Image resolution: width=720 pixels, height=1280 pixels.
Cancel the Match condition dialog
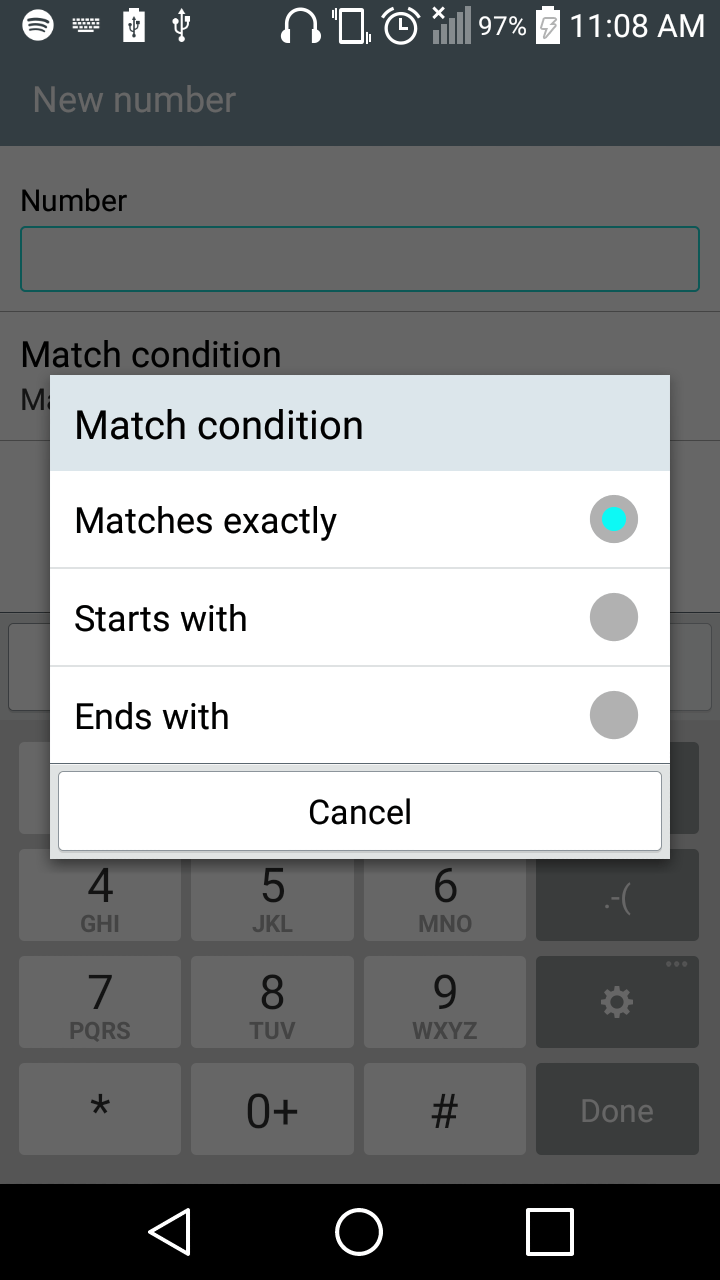point(359,811)
